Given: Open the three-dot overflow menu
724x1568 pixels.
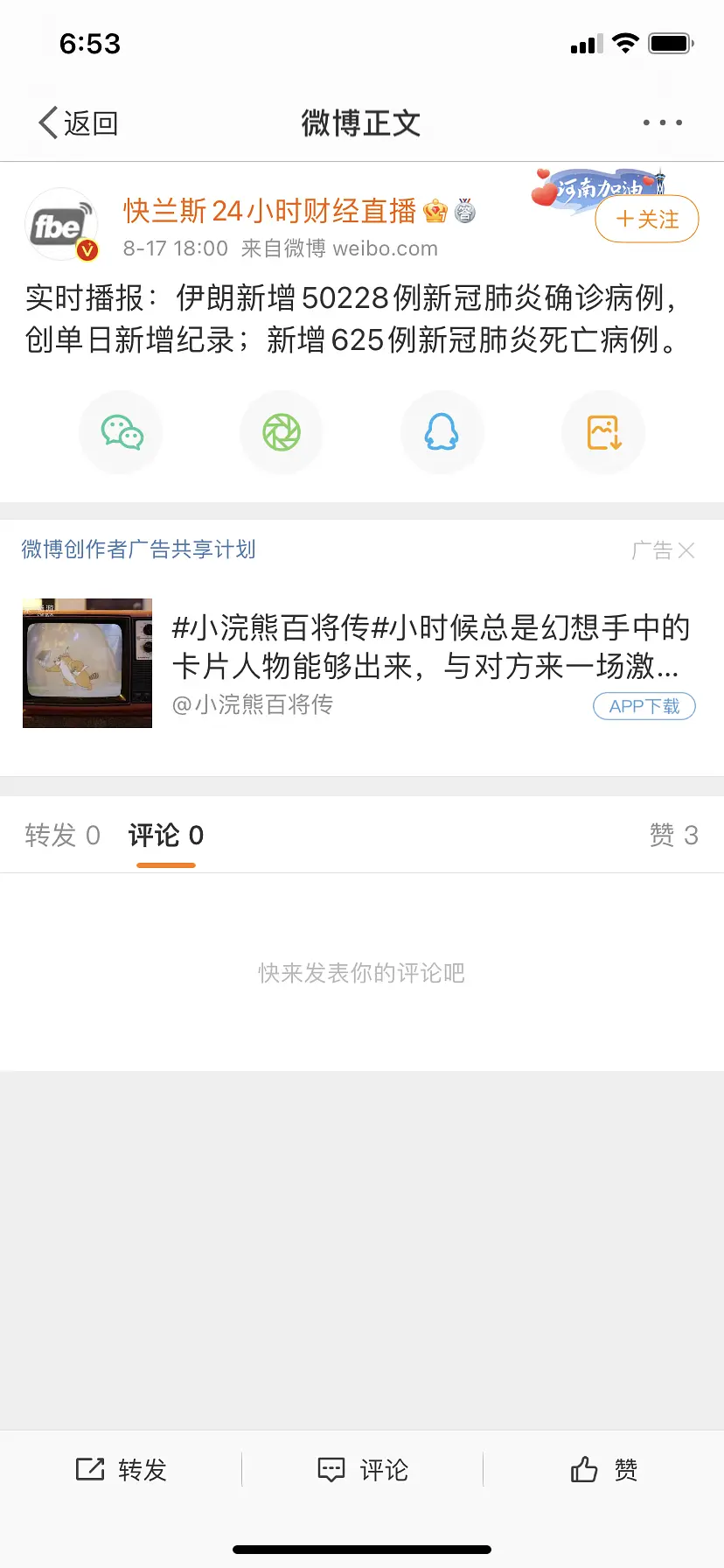Looking at the screenshot, I should pos(662,123).
